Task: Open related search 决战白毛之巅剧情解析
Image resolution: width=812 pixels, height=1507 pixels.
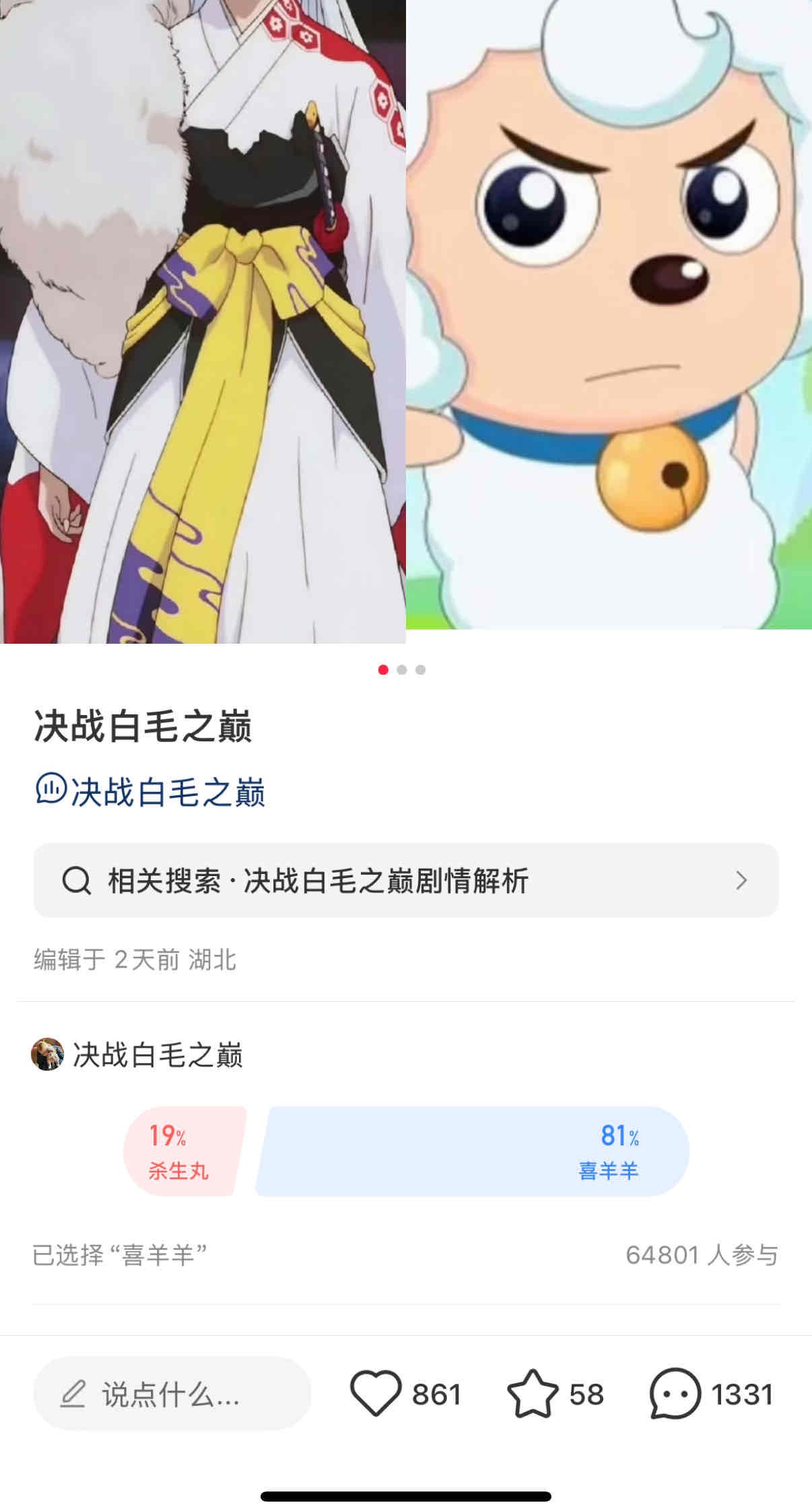Action: coord(406,880)
